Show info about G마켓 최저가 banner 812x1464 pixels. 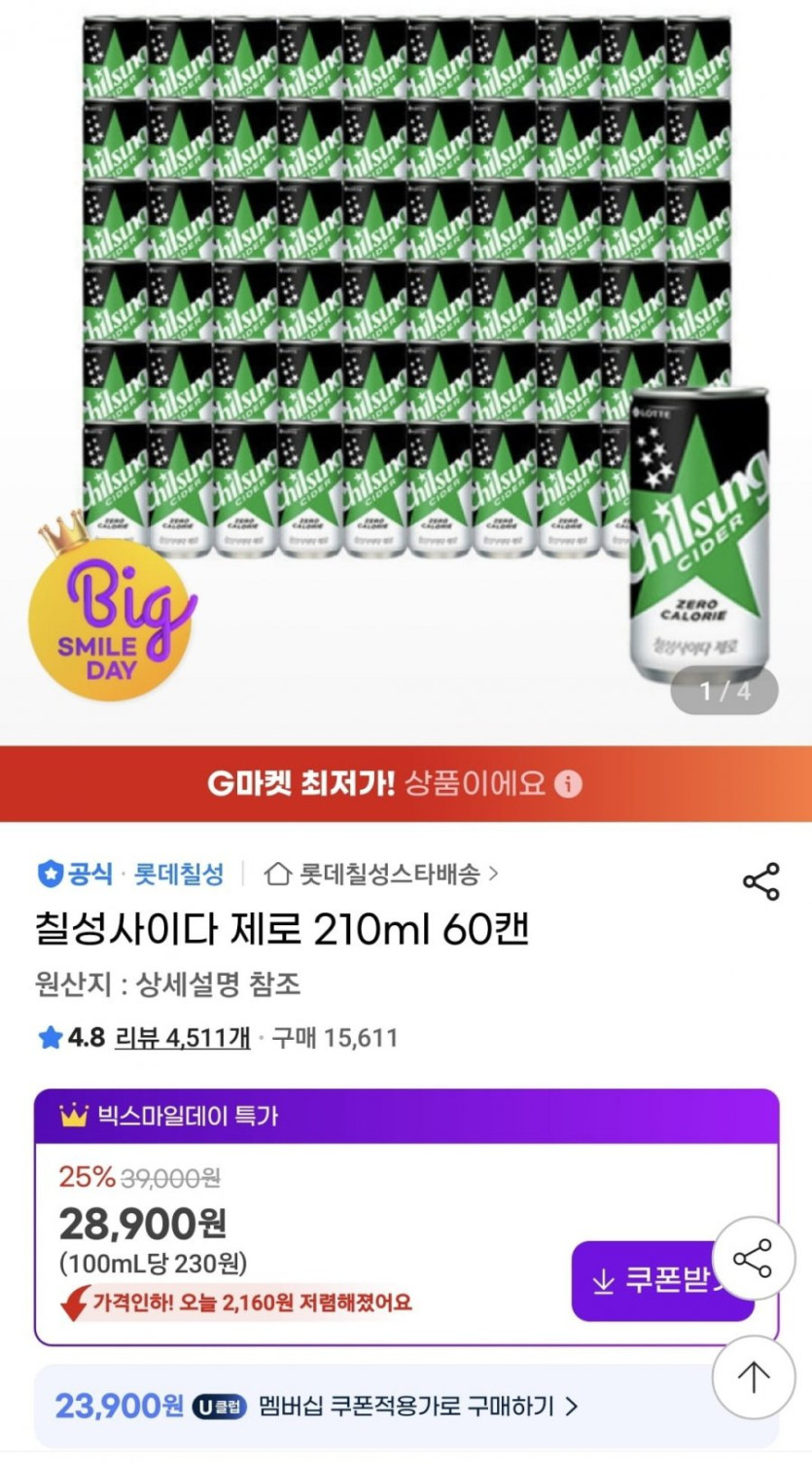tap(569, 784)
